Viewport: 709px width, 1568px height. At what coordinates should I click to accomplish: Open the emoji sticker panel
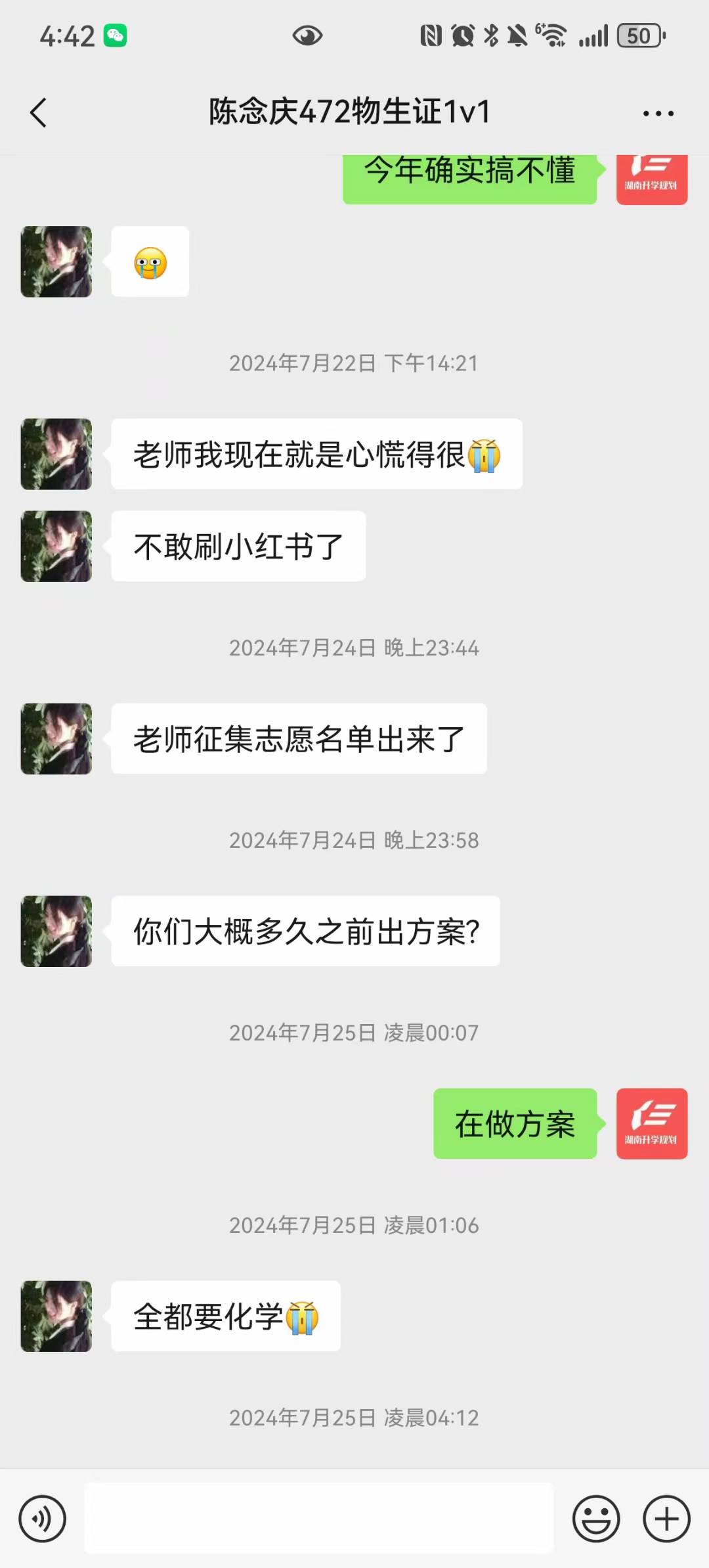tap(595, 1518)
